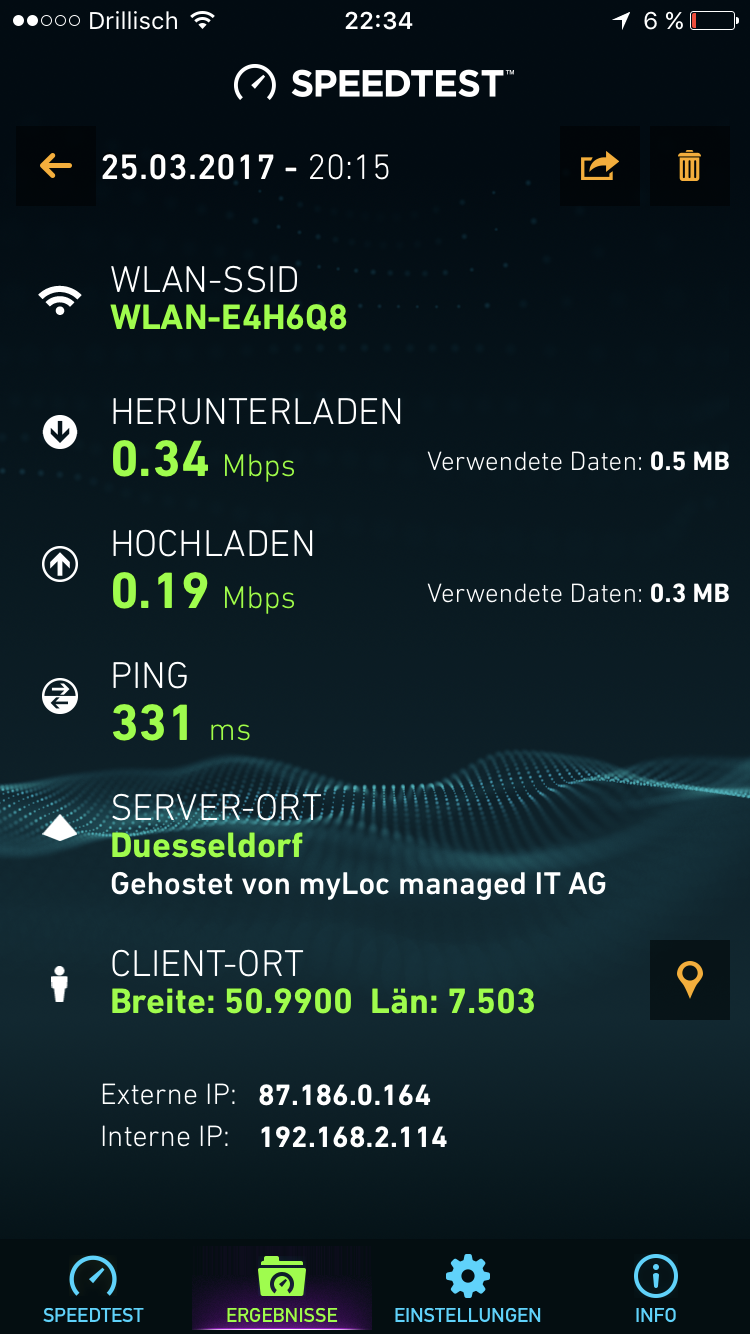Show client location on map pin
Screen dimensions: 750x1334
coord(690,980)
